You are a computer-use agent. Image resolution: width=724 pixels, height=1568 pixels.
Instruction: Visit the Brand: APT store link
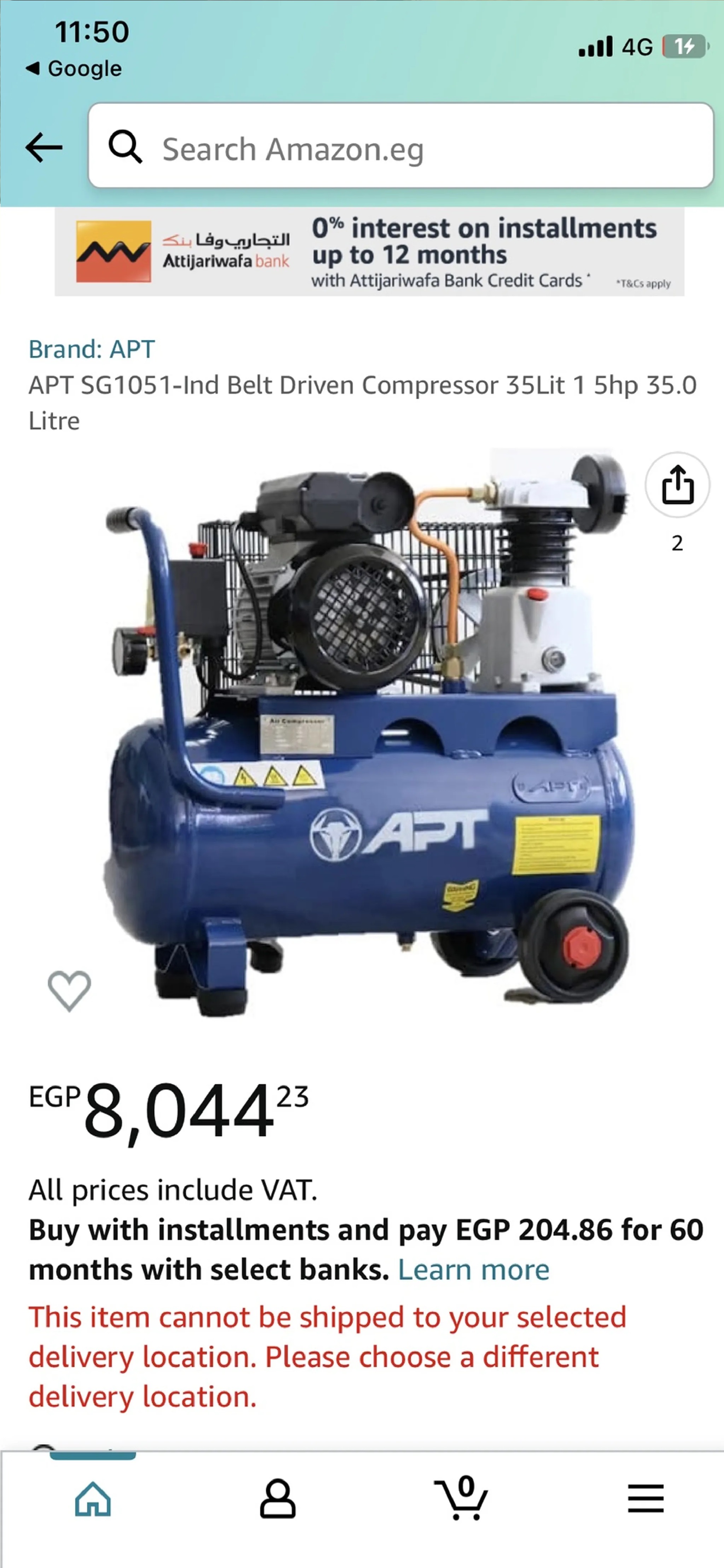92,349
